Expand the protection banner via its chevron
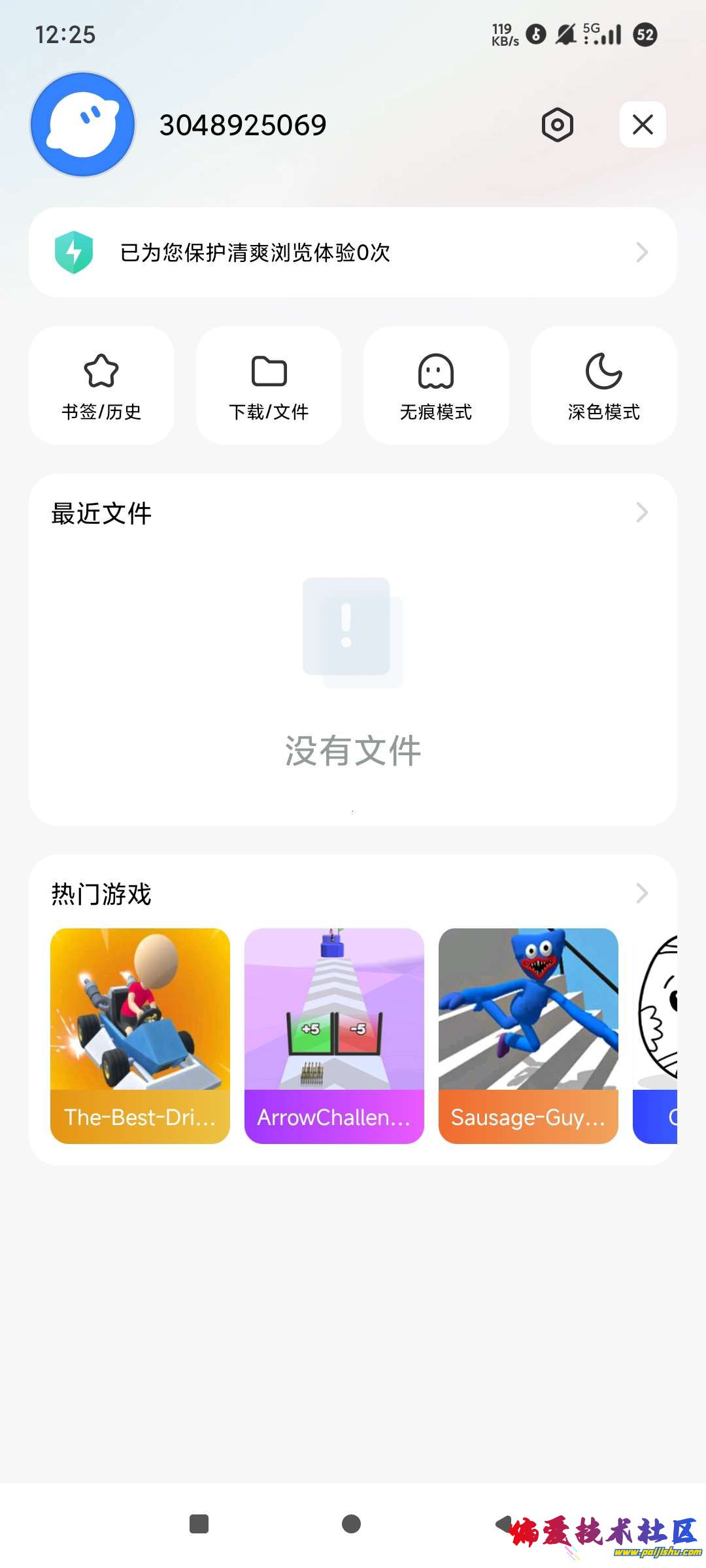Screen dimensions: 706x1568 (642, 252)
